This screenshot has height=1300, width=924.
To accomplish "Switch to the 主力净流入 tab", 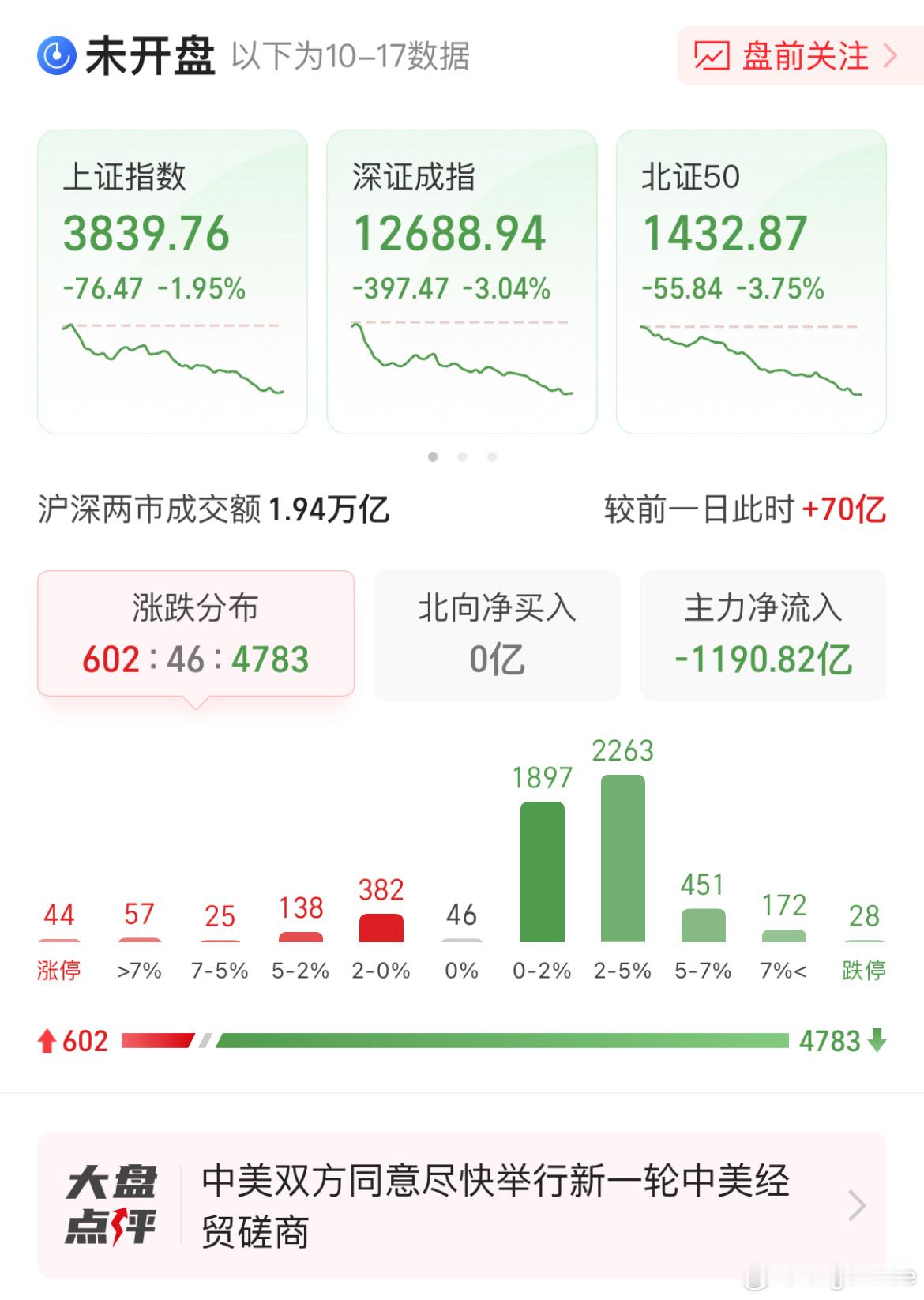I will click(763, 635).
